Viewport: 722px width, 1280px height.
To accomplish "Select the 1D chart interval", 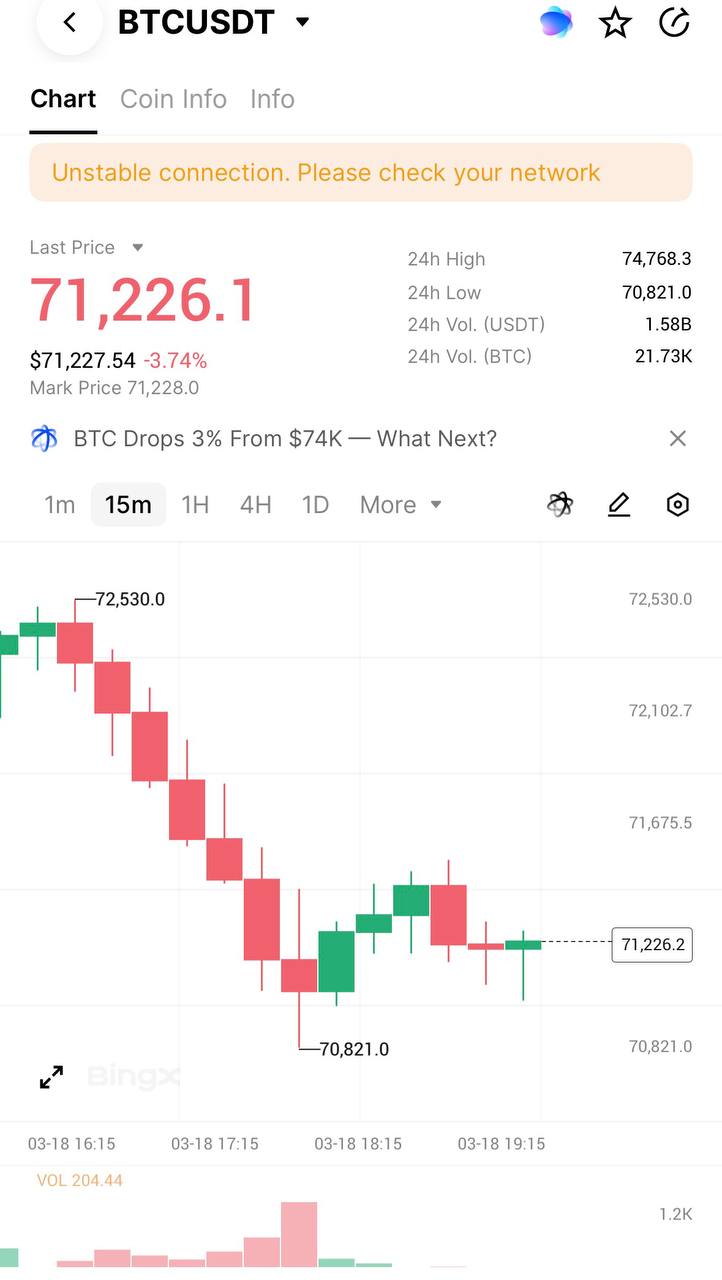I will coord(315,505).
